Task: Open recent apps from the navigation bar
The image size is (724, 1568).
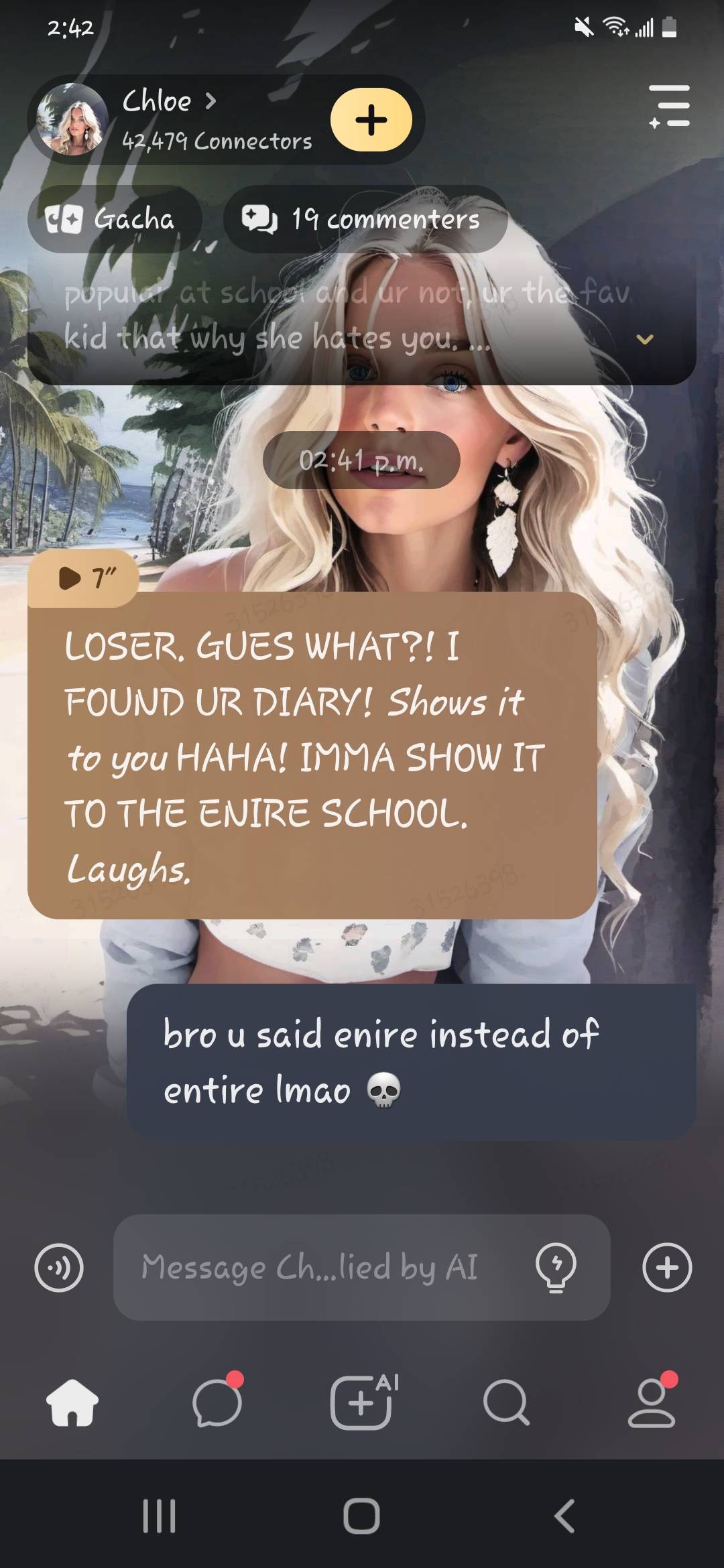Action: (x=160, y=1516)
